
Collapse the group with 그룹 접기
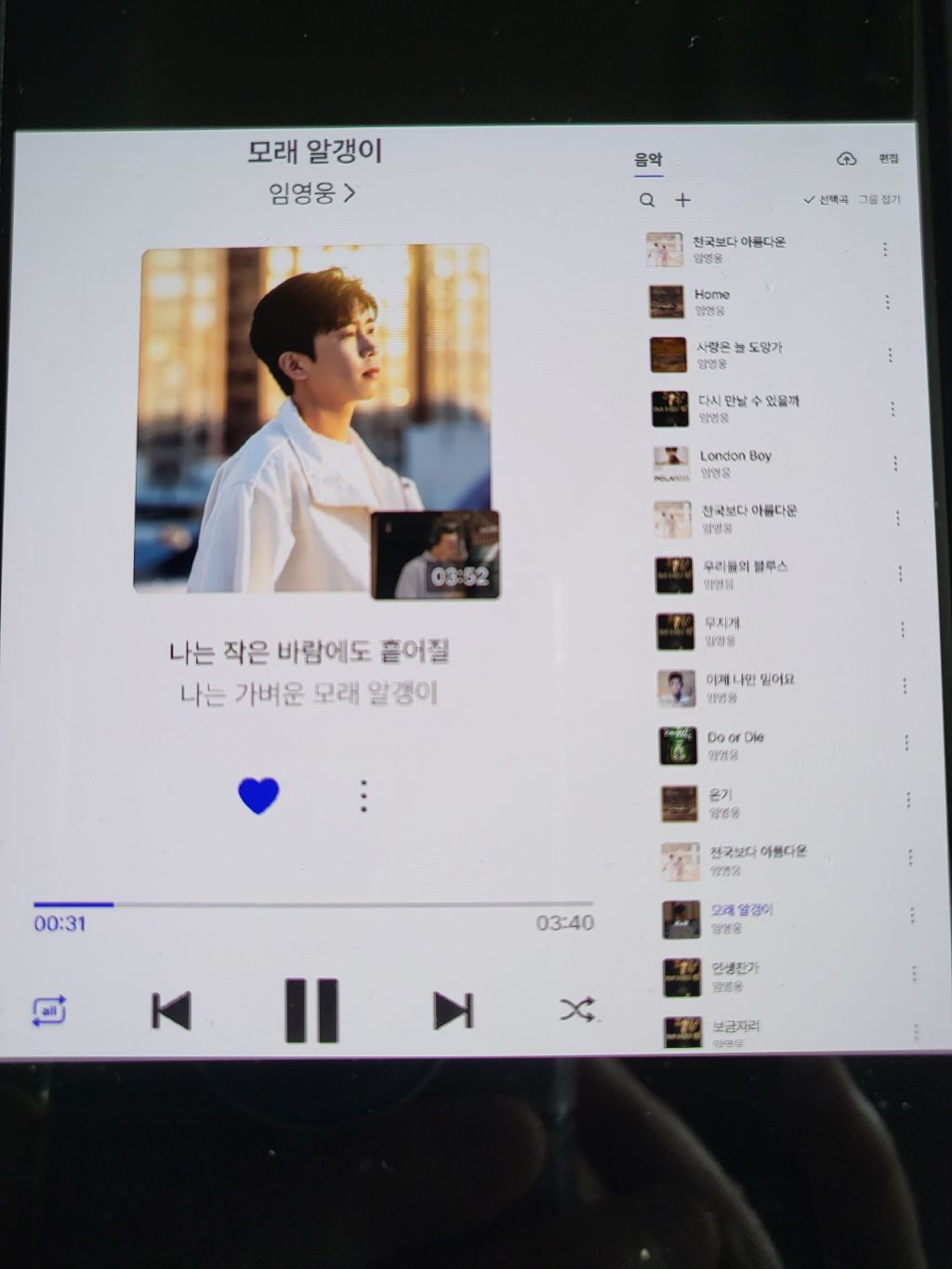pos(879,200)
